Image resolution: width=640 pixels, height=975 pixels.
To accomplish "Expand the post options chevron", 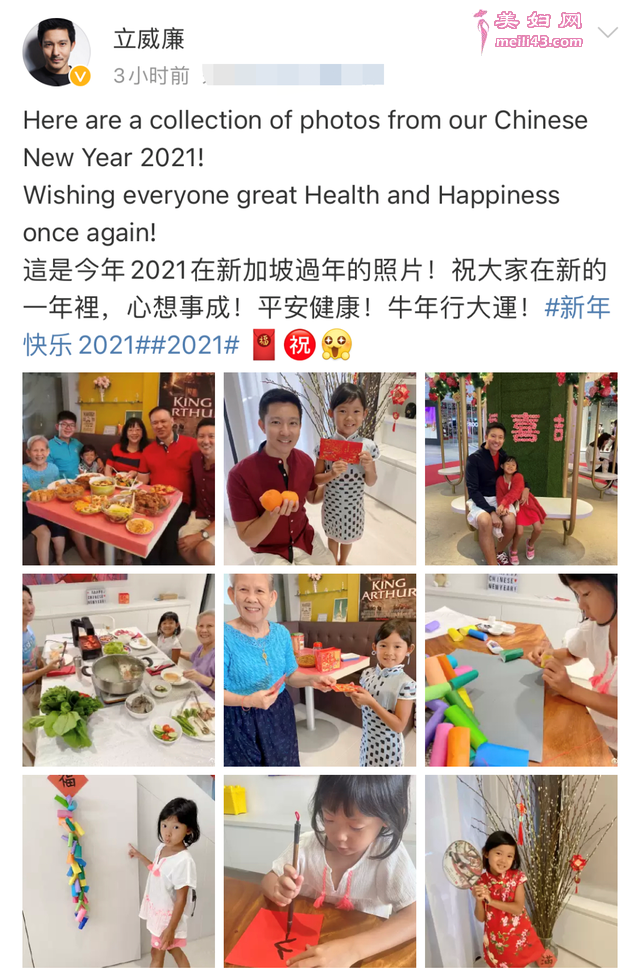I will tap(607, 33).
